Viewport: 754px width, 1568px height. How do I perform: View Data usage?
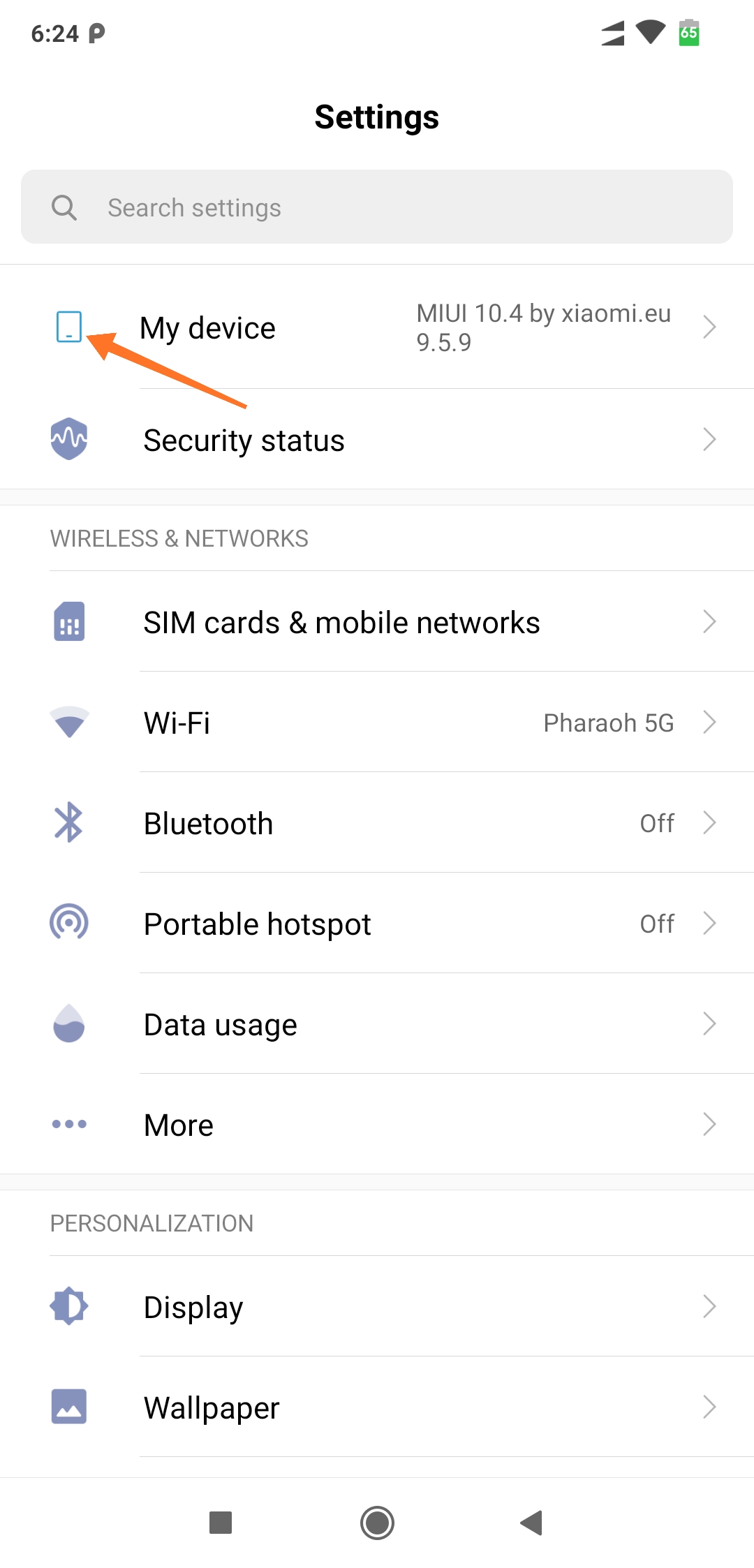coord(377,1024)
